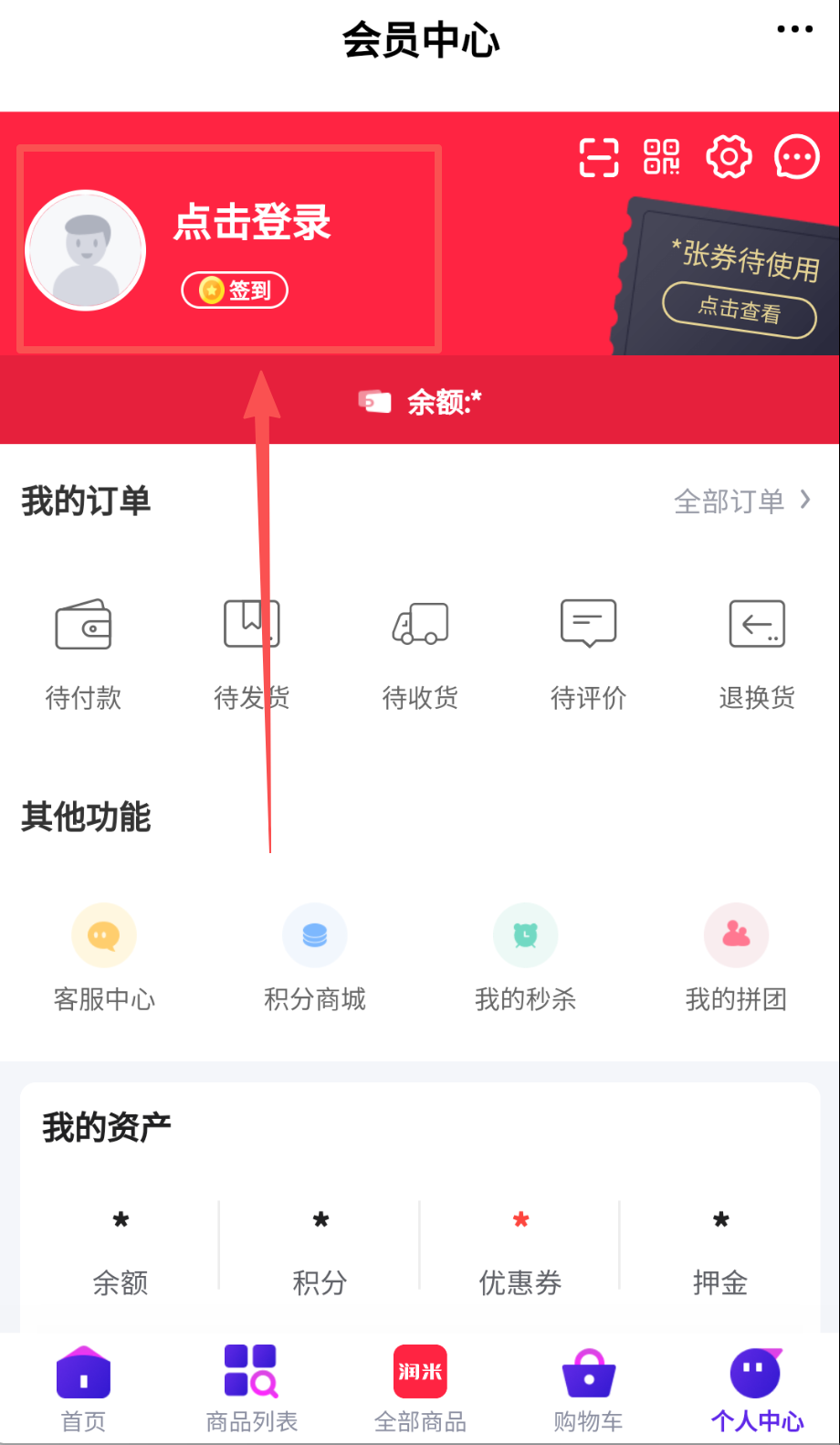The width and height of the screenshot is (840, 1445).
Task: Tap 点击查看 on the coupon
Action: tap(739, 310)
